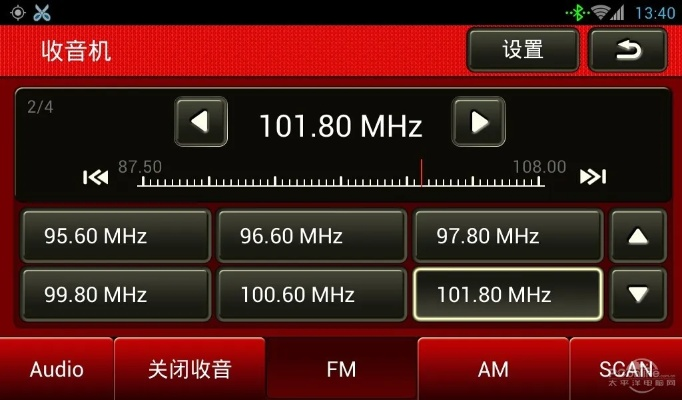Tune to preset 97.80 MHz

tap(507, 237)
